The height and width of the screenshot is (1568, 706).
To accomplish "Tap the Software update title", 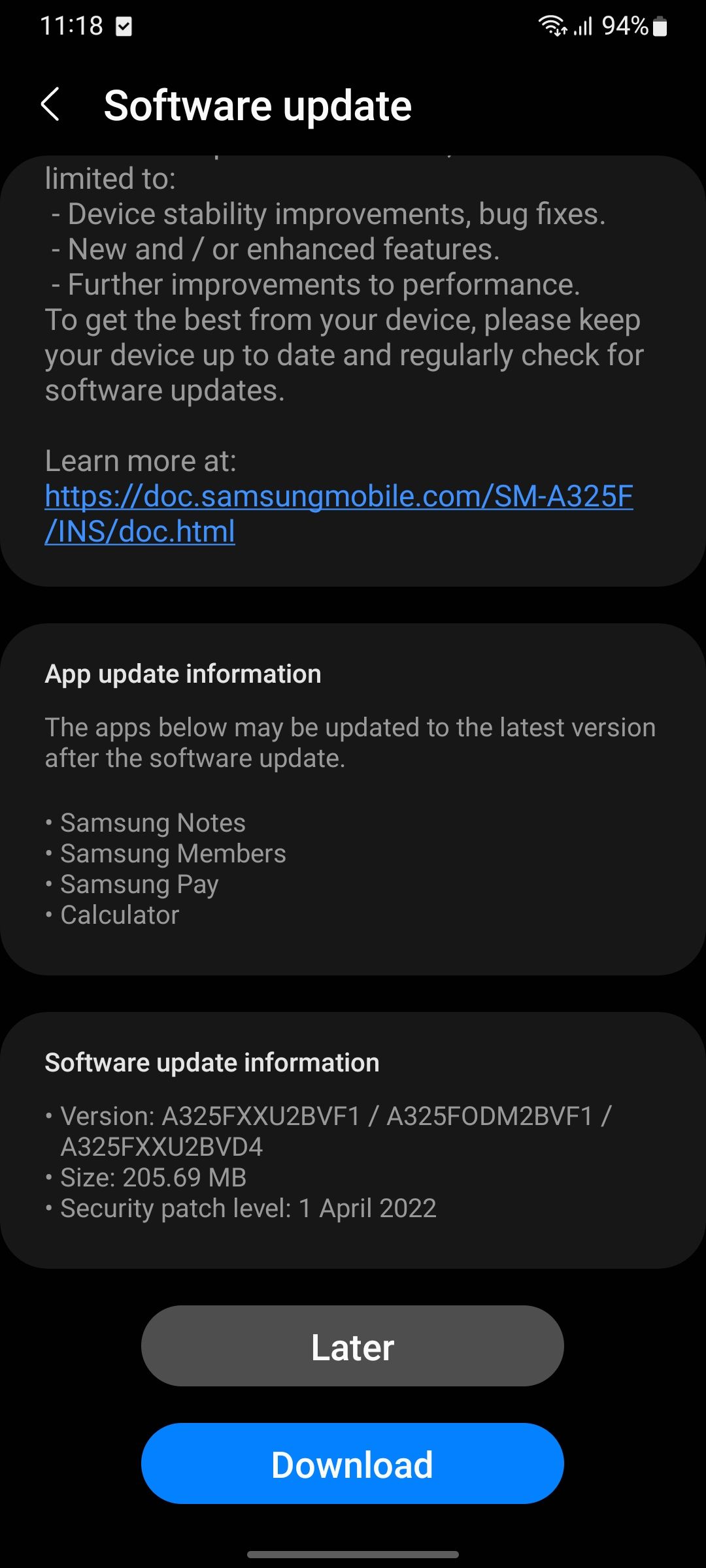I will pyautogui.click(x=258, y=106).
